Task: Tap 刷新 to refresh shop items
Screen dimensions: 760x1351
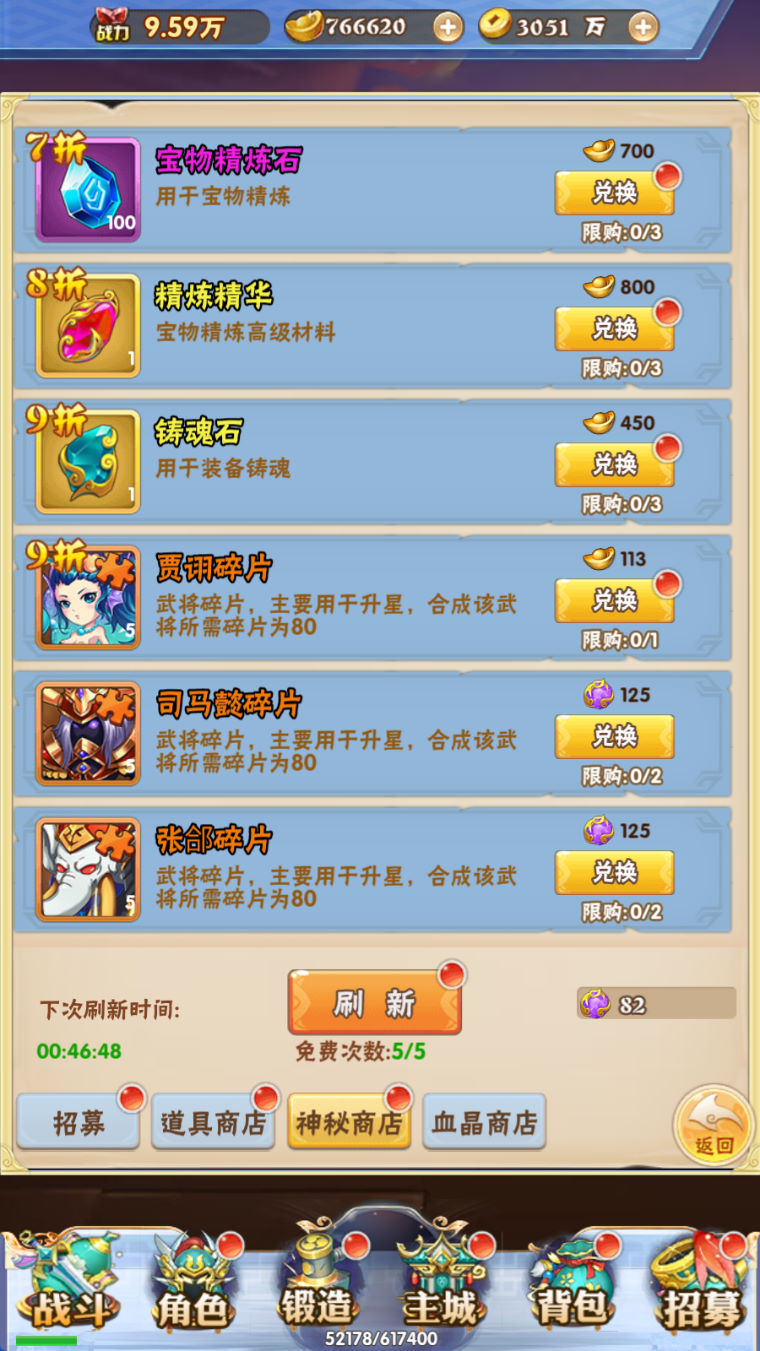Action: (374, 1003)
